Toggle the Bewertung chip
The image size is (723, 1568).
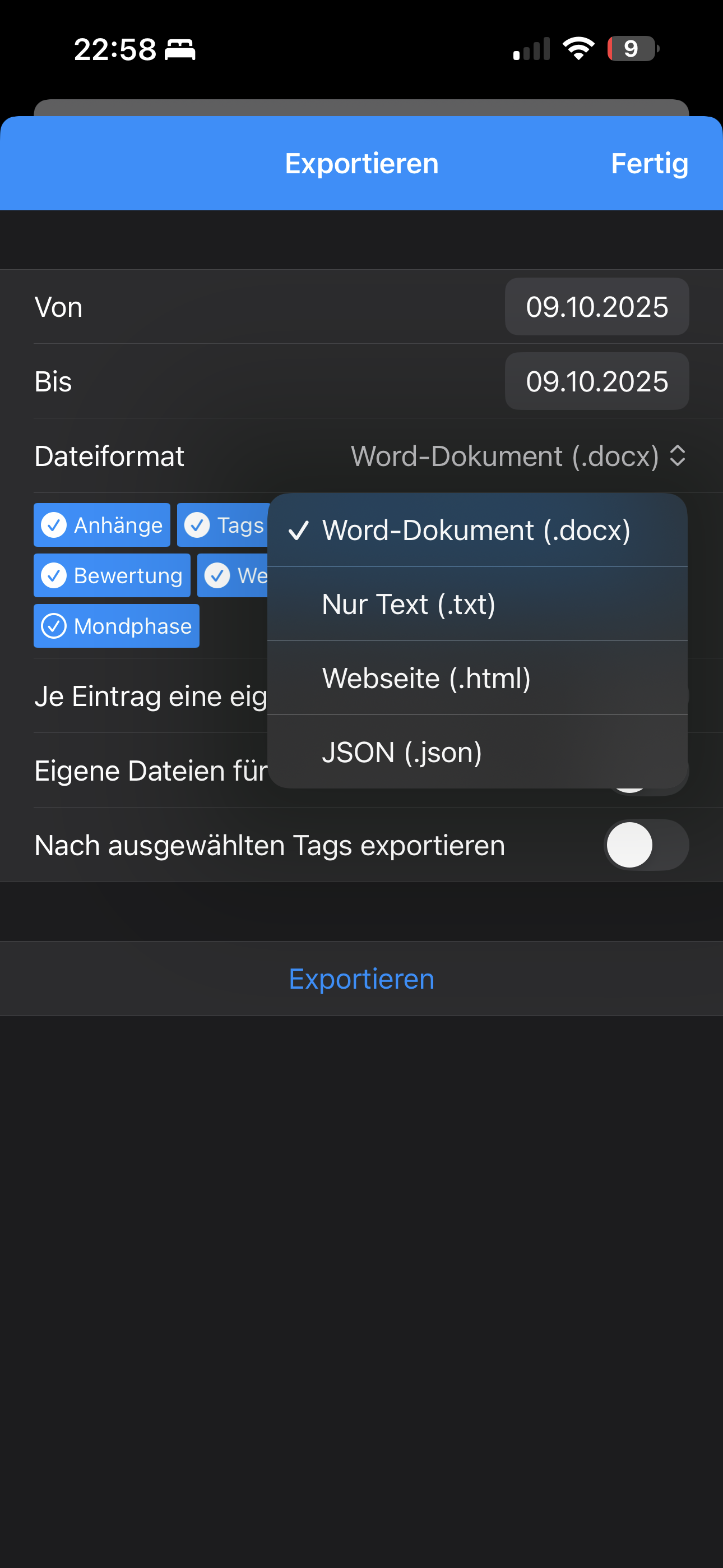point(112,576)
